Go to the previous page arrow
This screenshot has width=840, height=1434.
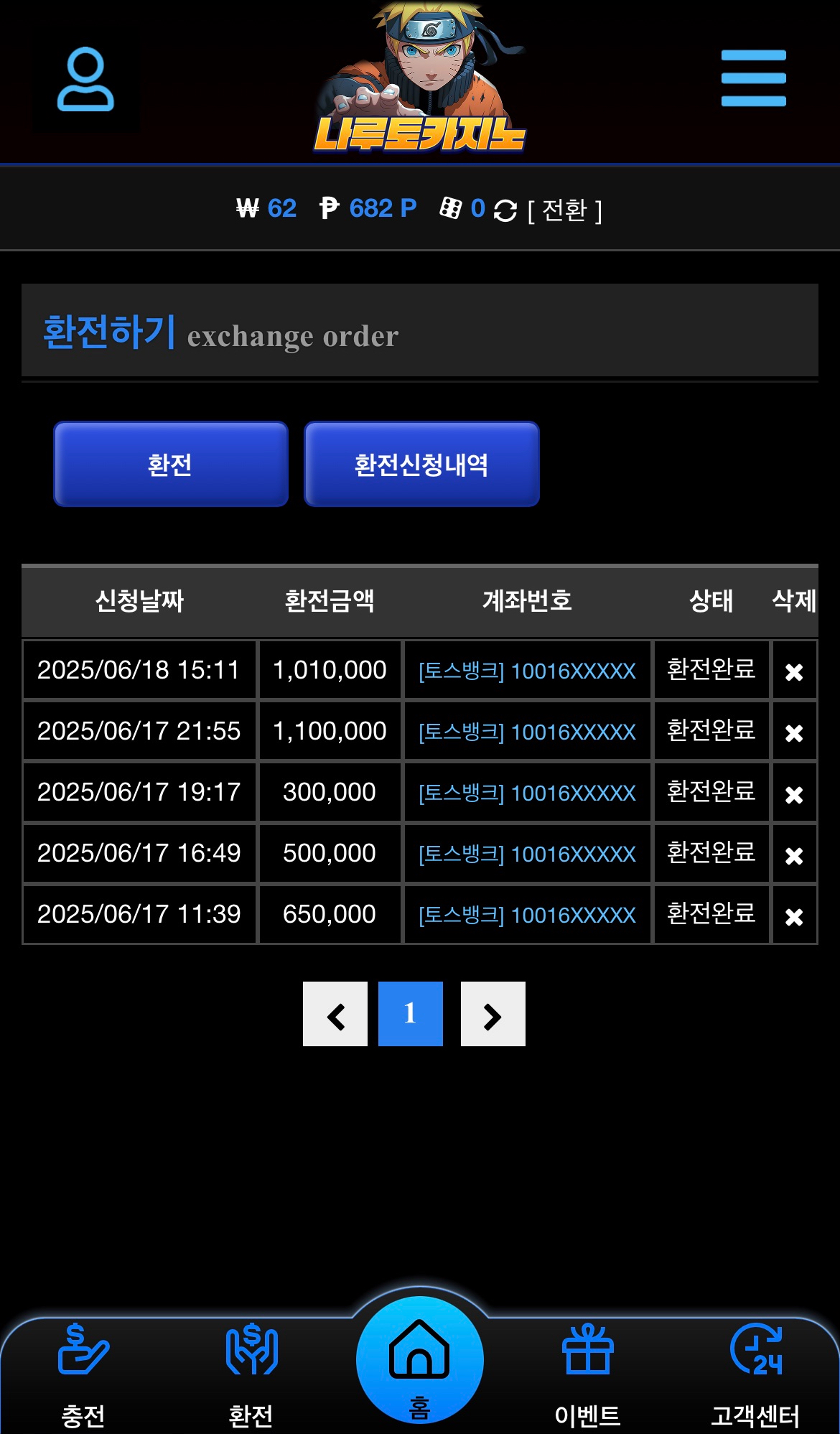[335, 1015]
